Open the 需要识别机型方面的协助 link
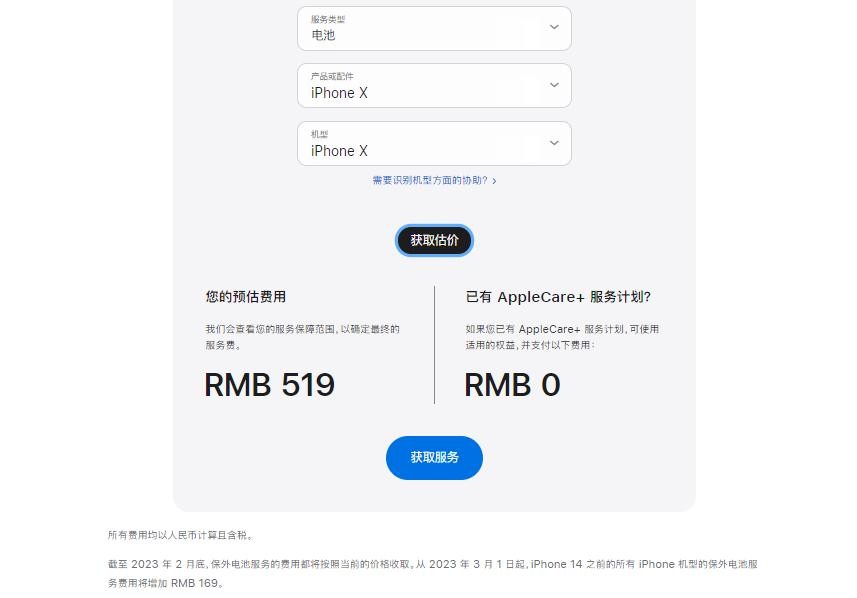 coord(434,181)
